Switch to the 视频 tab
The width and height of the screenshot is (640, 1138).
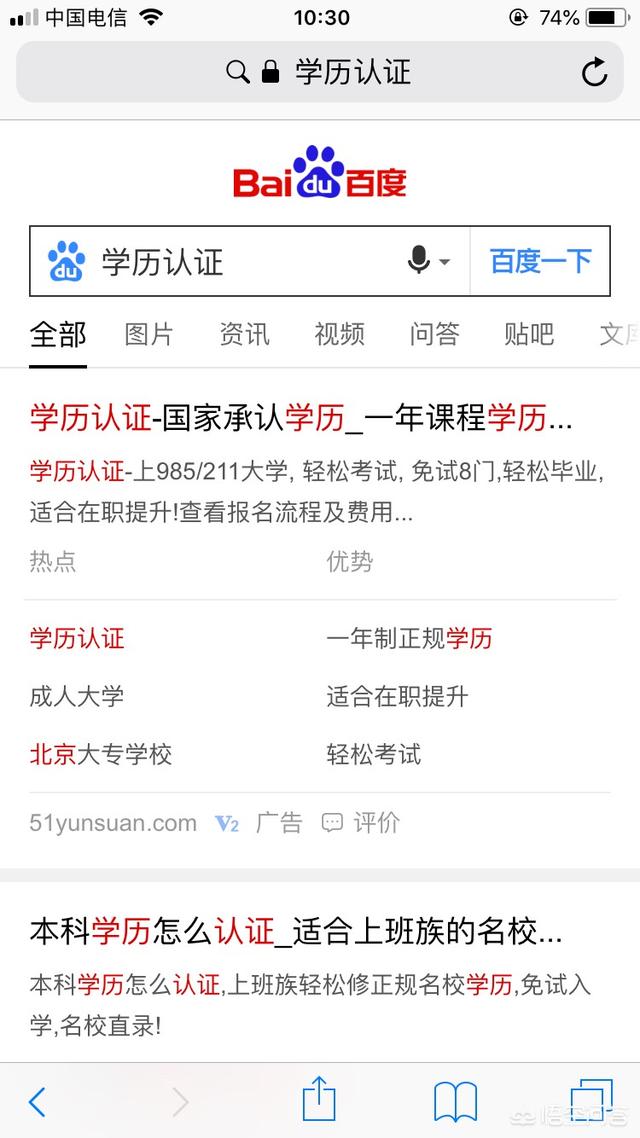click(x=340, y=335)
